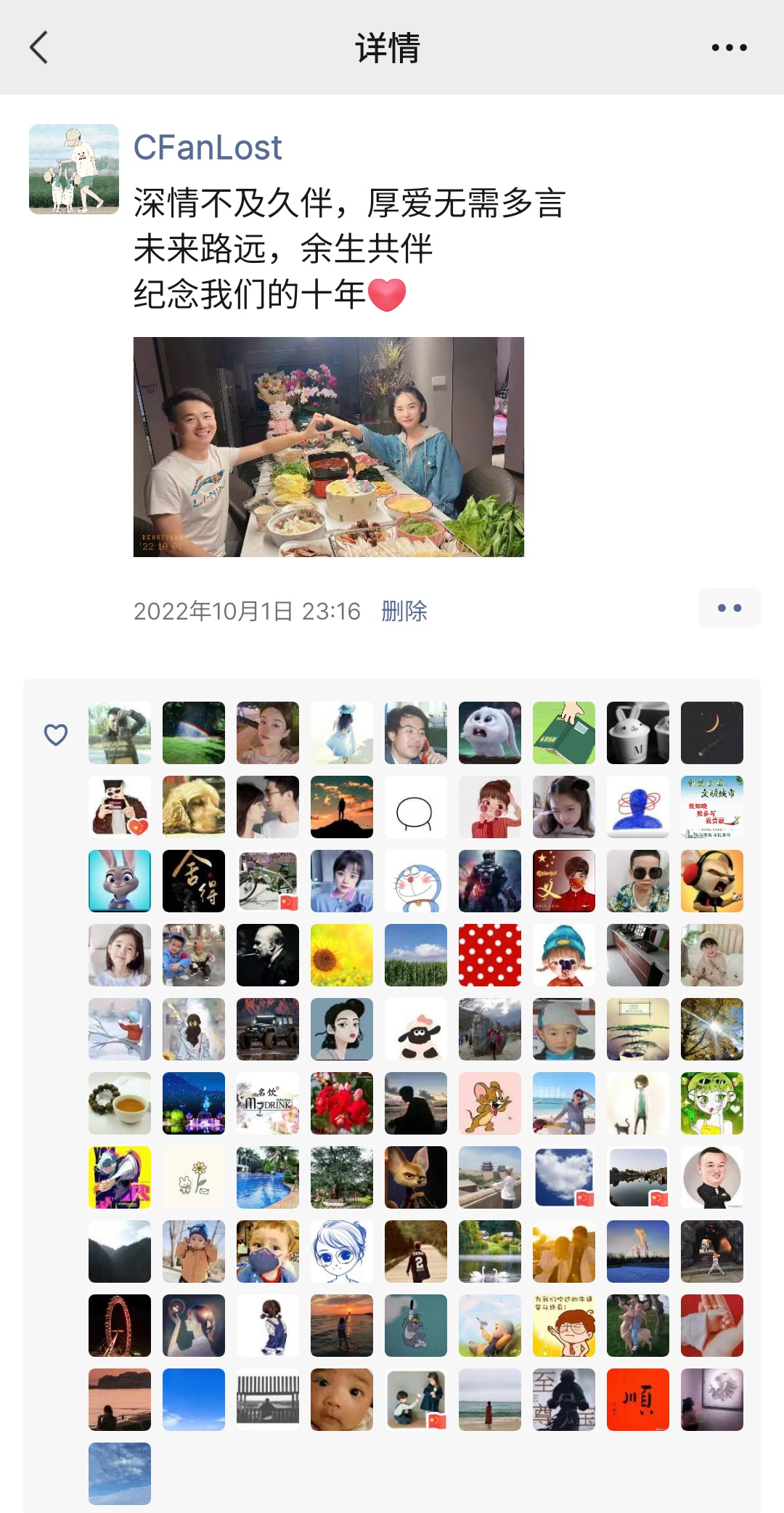Open the liker with 舍得 calligraphy avatar
The height and width of the screenshot is (1513, 784).
tap(194, 881)
